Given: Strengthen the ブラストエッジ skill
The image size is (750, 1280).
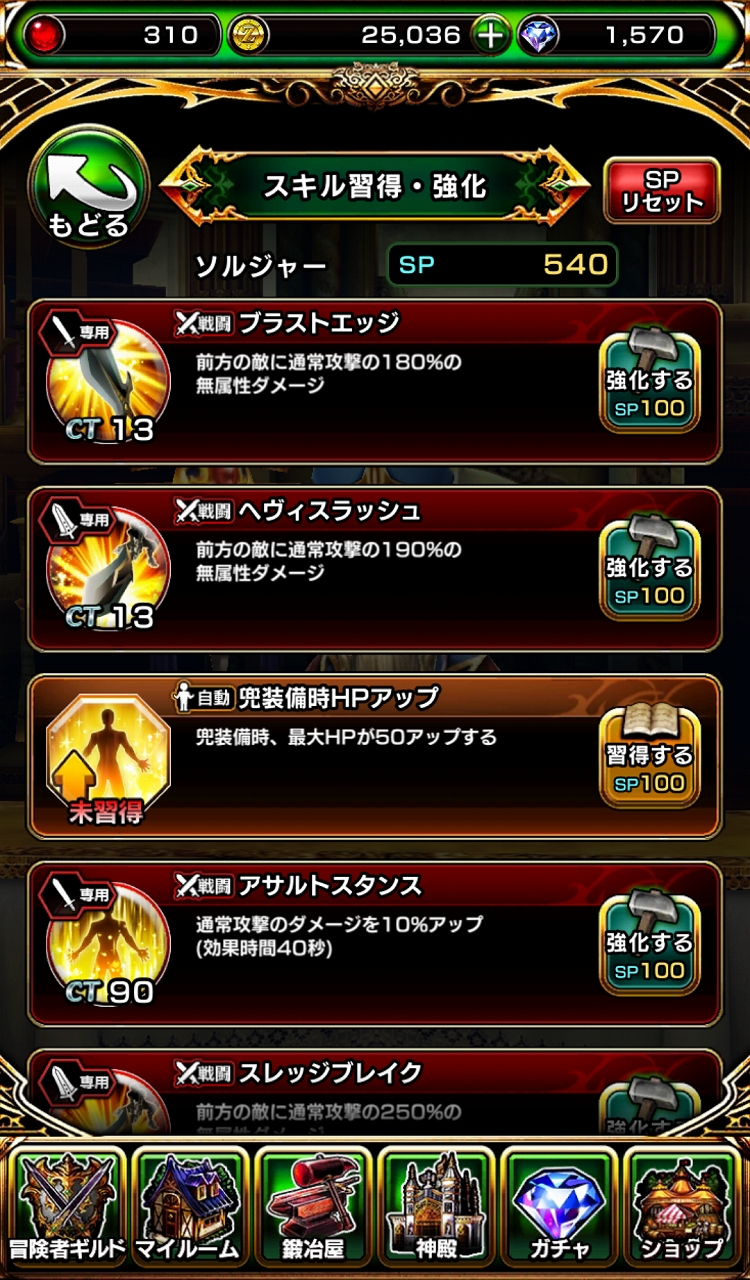Looking at the screenshot, I should [649, 382].
